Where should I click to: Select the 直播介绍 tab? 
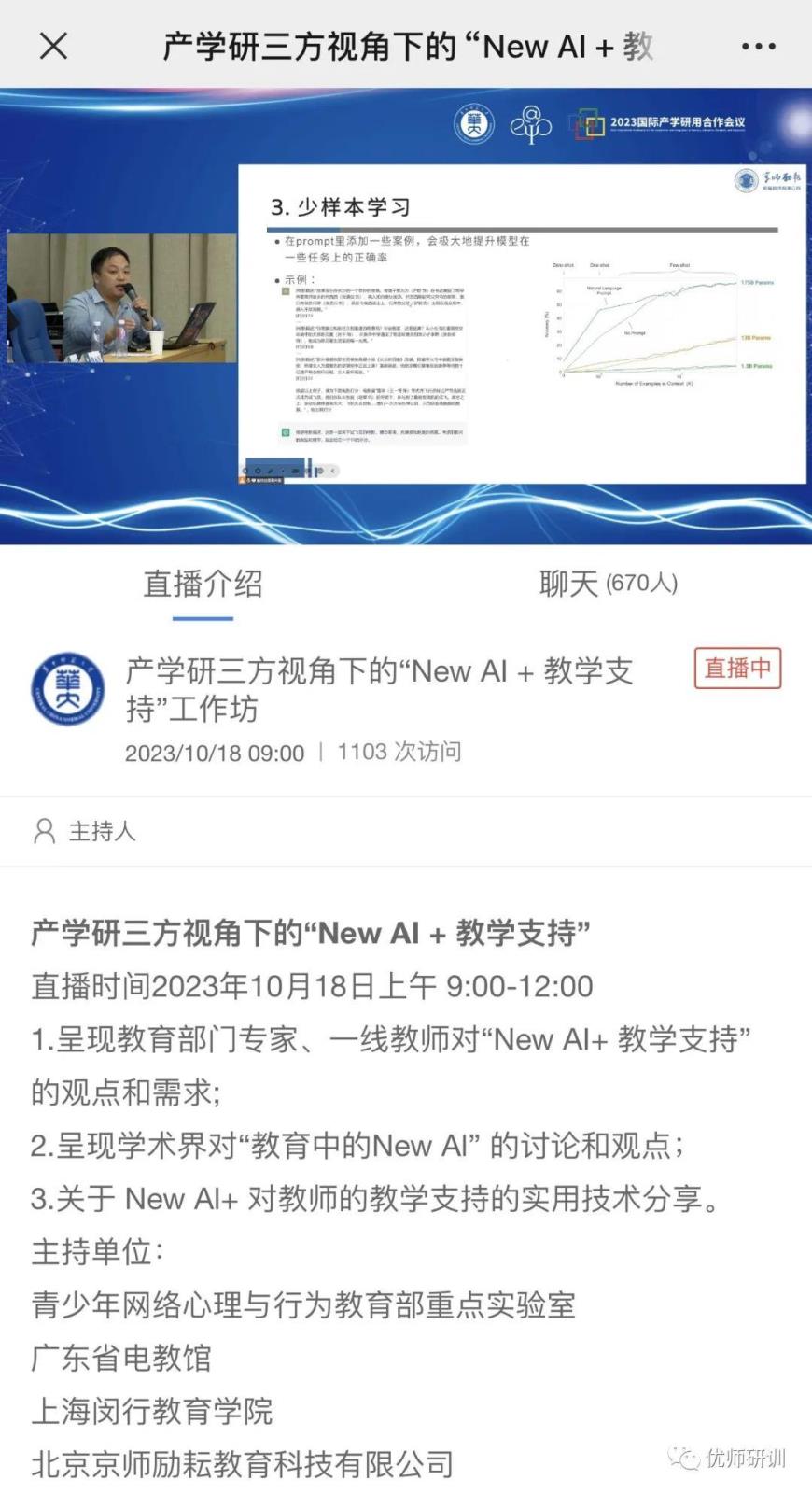[203, 584]
